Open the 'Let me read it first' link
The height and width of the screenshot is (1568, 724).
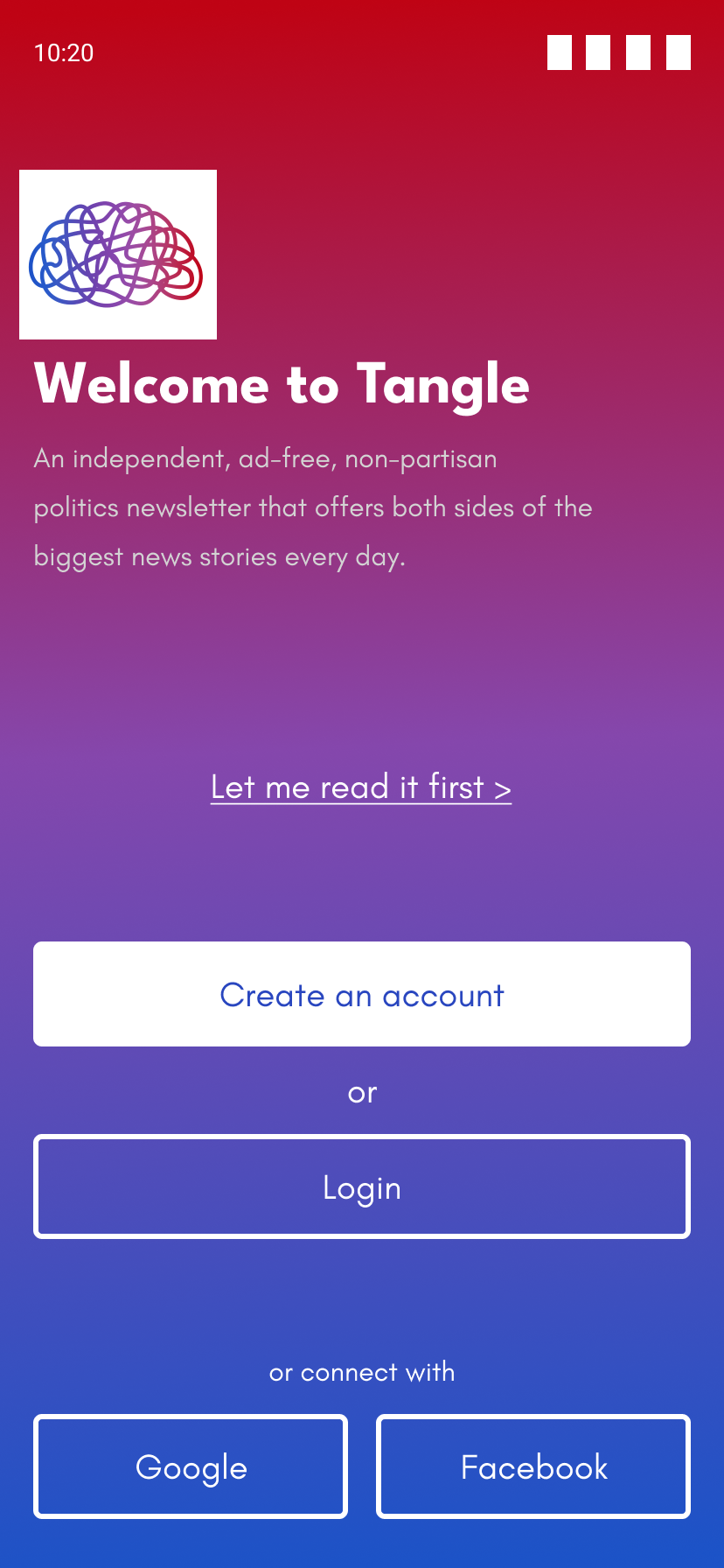coord(361,787)
